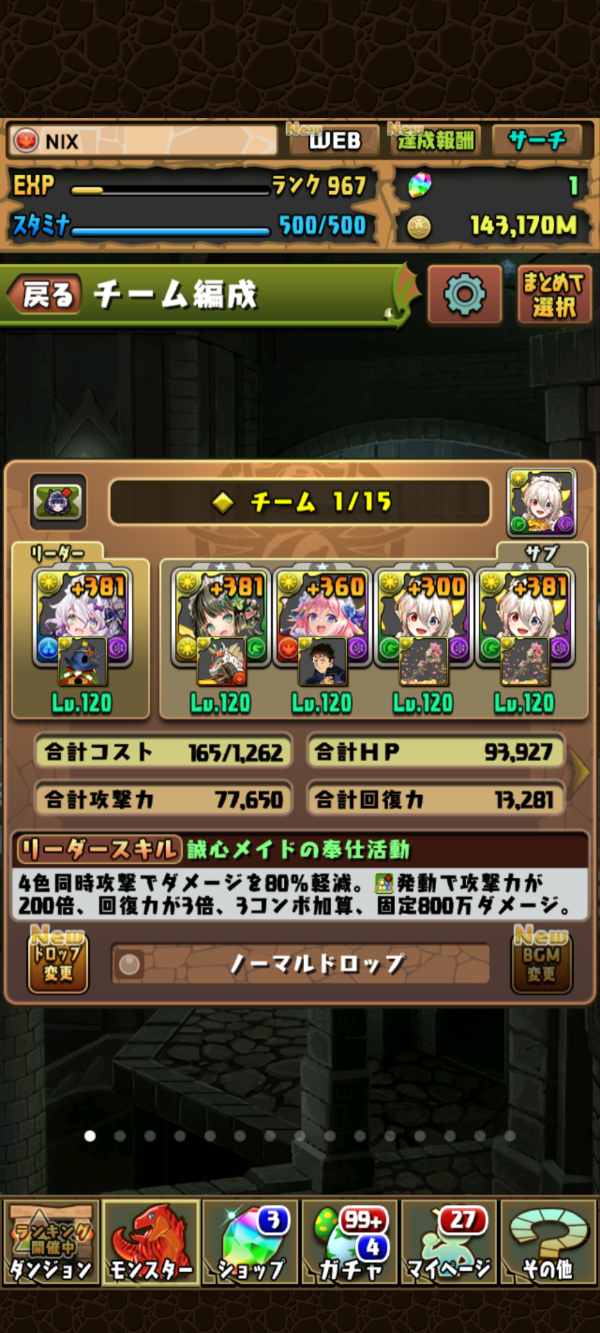
Task: Tap the BGM変更 button
Action: point(541,963)
